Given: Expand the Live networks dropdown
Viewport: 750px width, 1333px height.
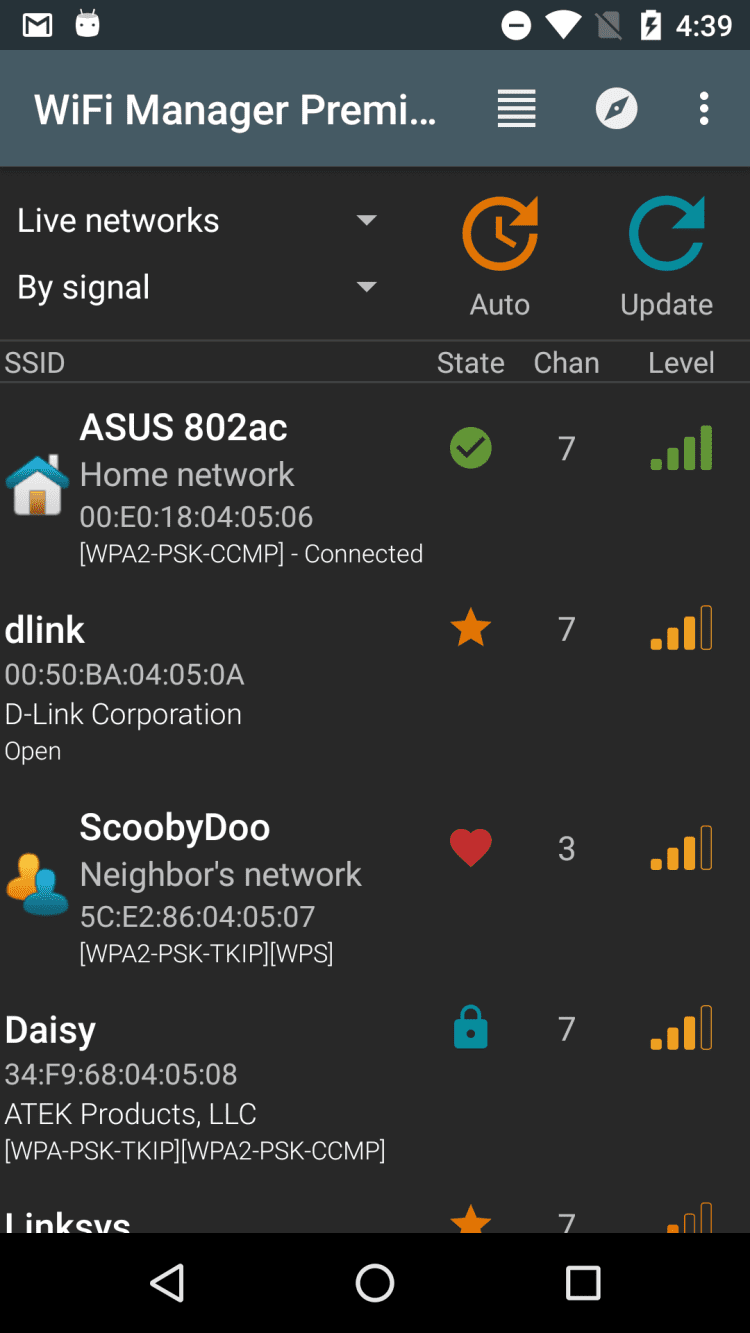Looking at the screenshot, I should [196, 221].
